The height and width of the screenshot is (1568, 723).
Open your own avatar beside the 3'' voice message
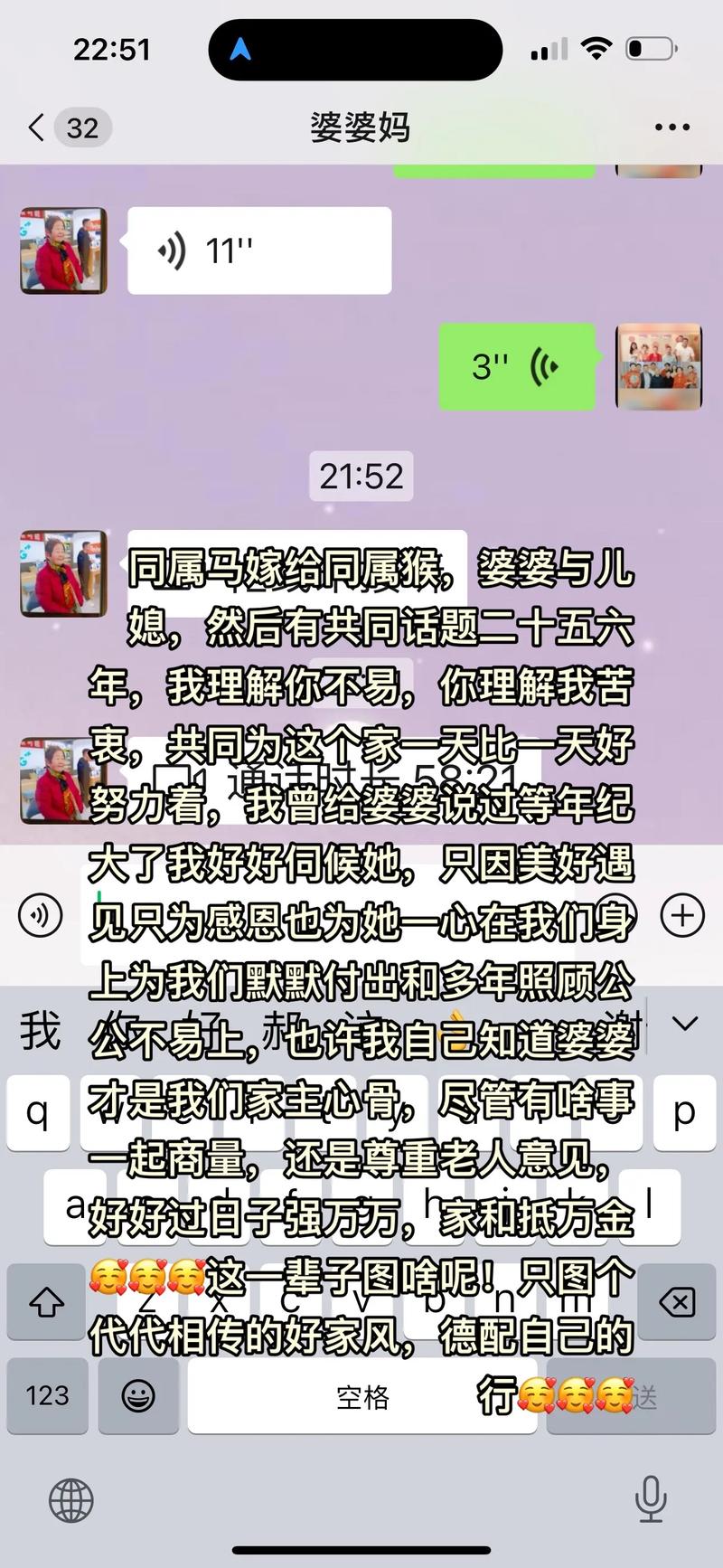[659, 366]
